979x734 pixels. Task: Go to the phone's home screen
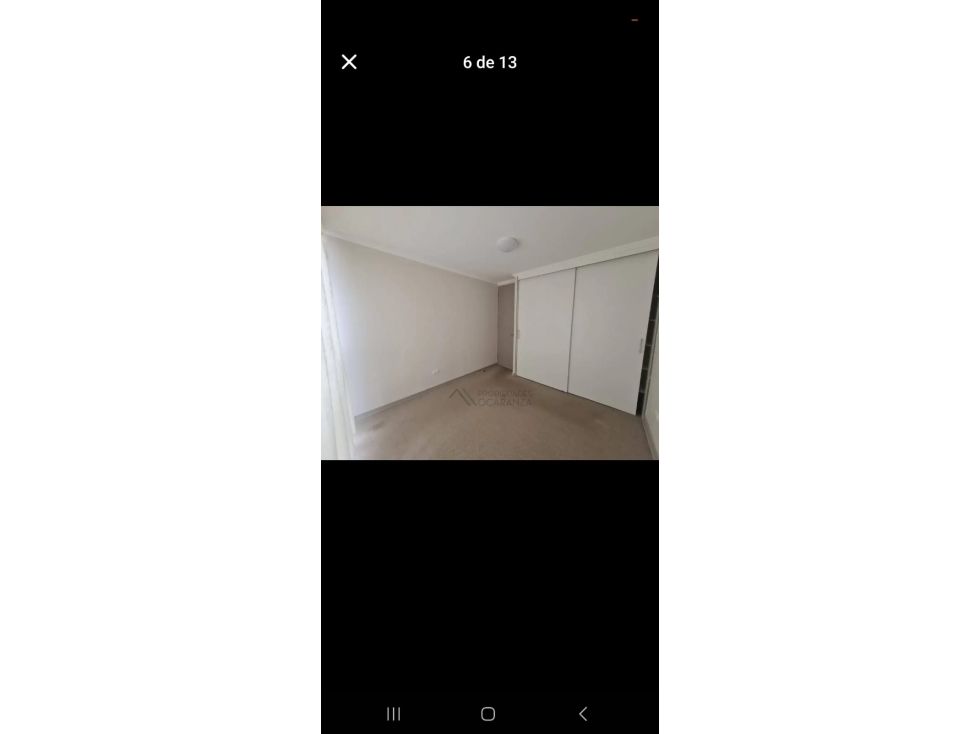click(x=488, y=713)
